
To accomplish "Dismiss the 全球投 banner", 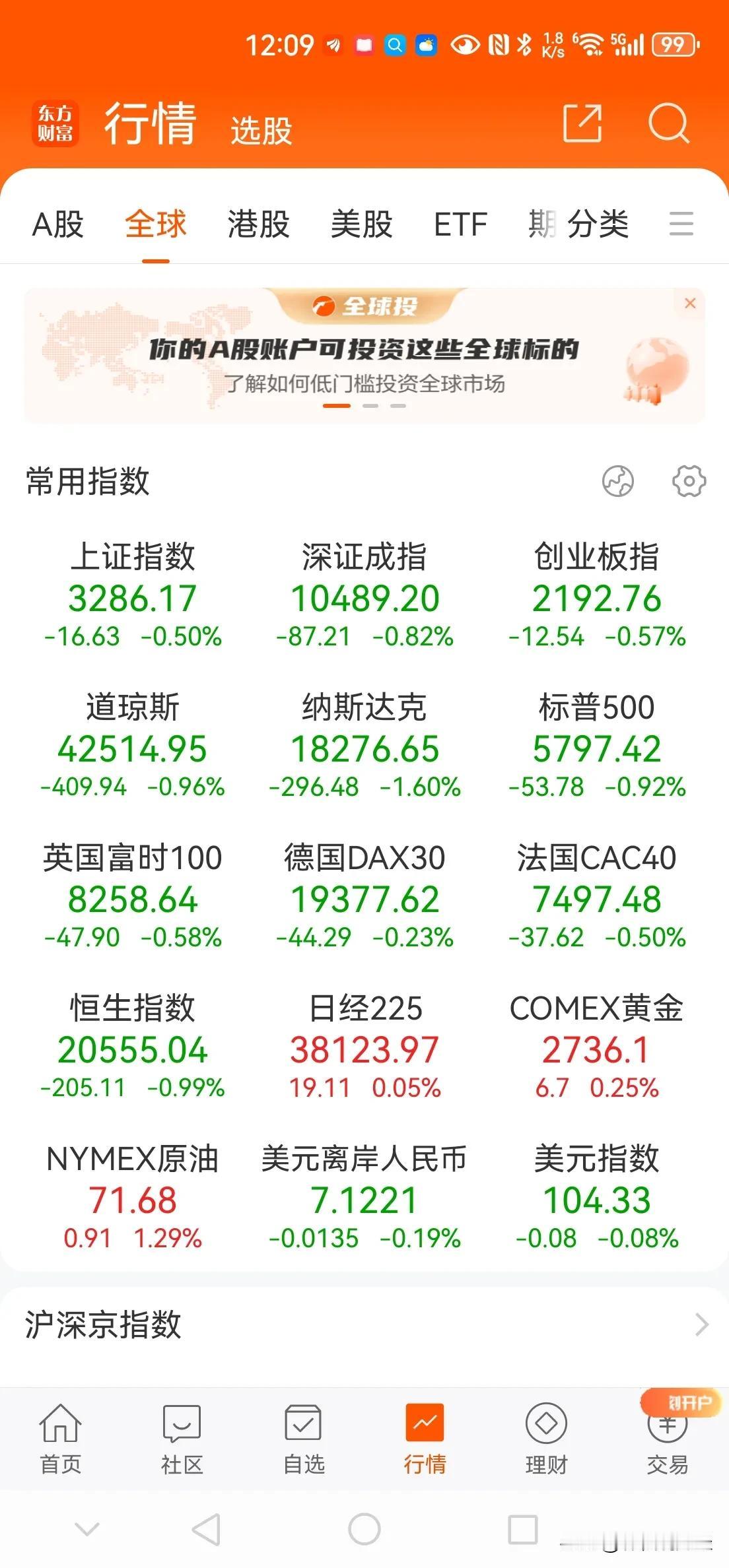I will pos(691,303).
